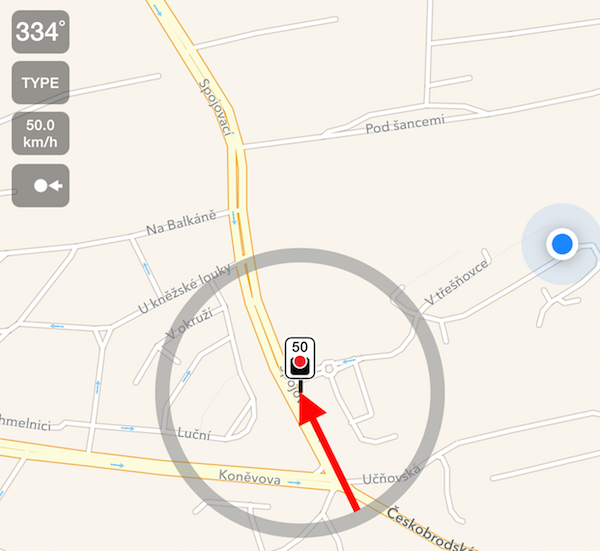Tap the blue current location dot
This screenshot has height=551, width=600.
(561, 244)
